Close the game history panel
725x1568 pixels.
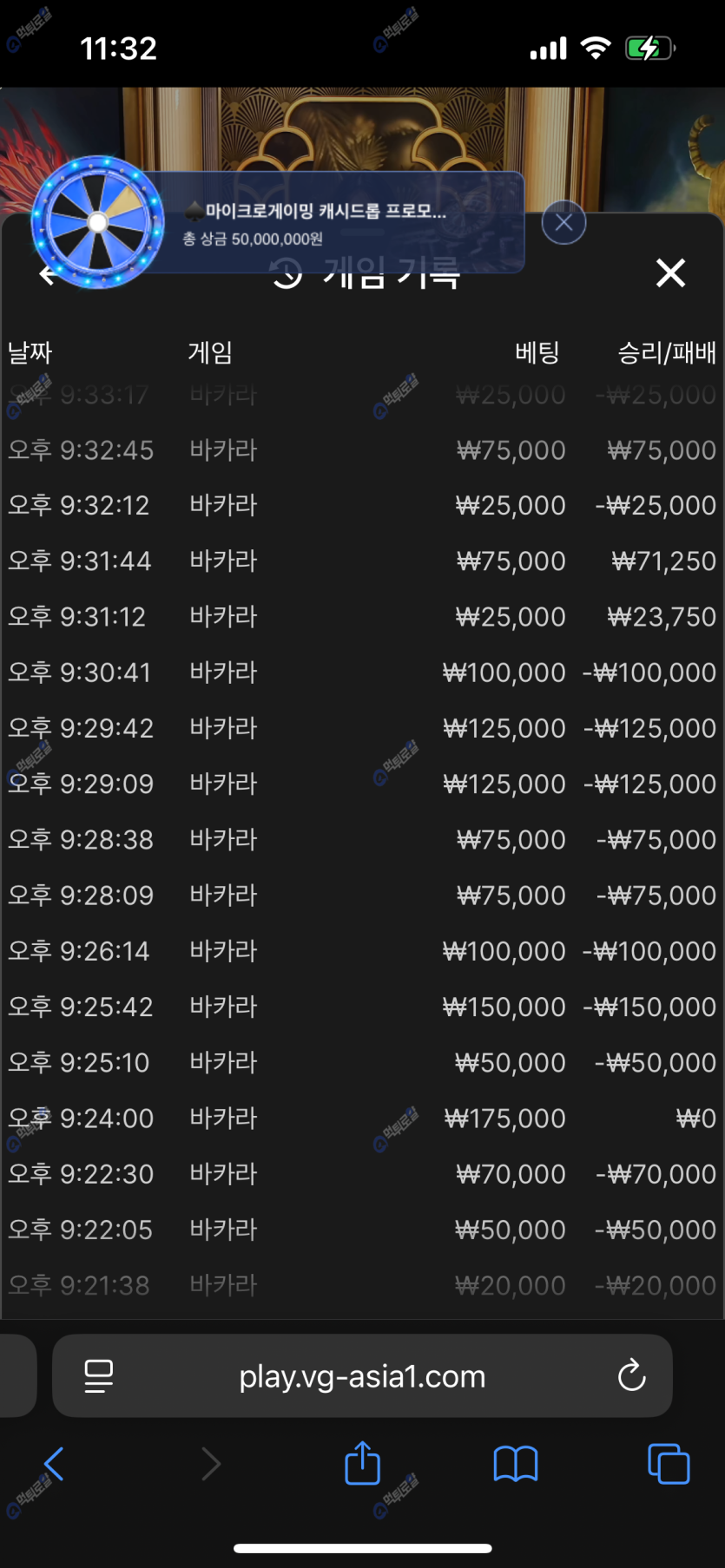point(670,272)
